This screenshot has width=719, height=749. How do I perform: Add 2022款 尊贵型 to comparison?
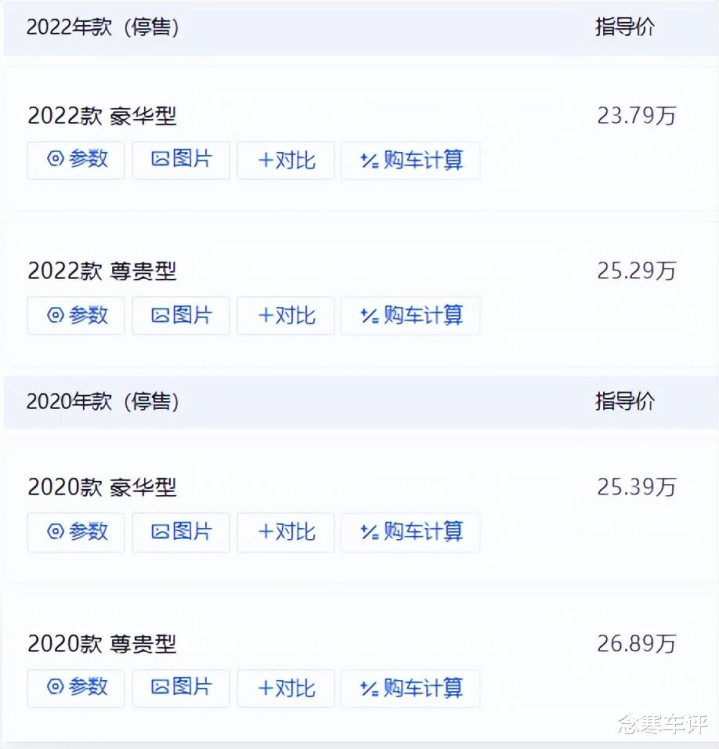click(285, 315)
